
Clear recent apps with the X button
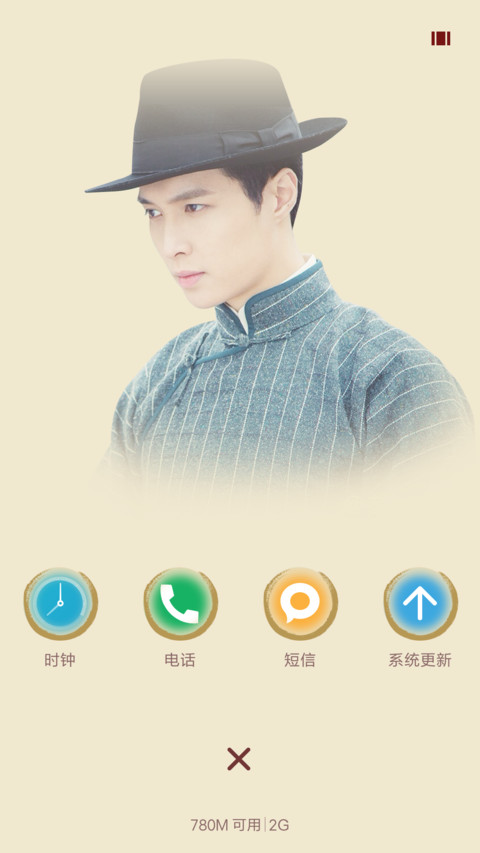239,759
